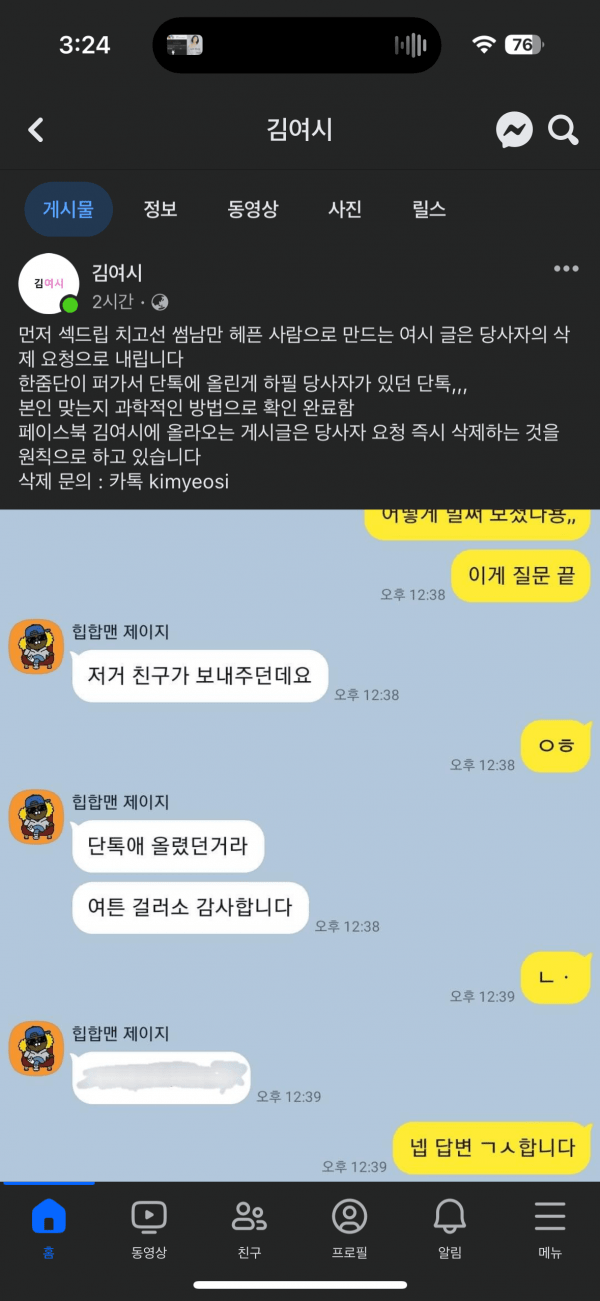Switch to the 동영상 top tab

tap(253, 210)
